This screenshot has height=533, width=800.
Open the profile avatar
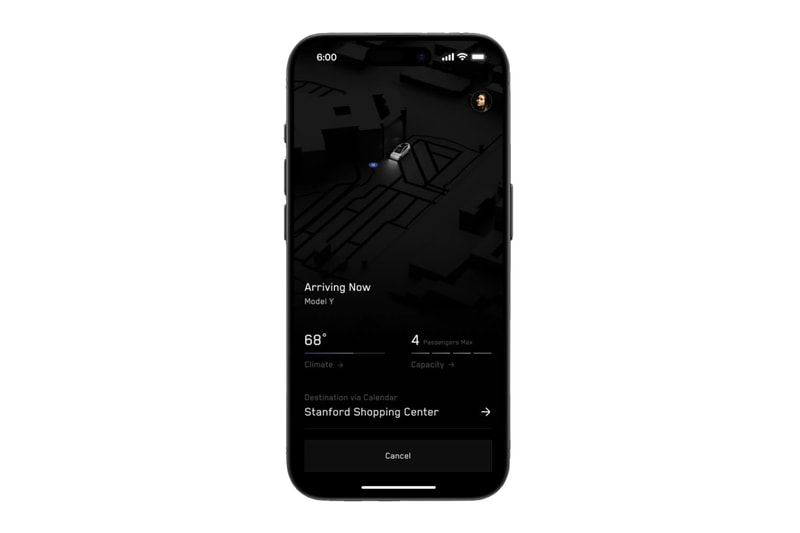pyautogui.click(x=481, y=101)
